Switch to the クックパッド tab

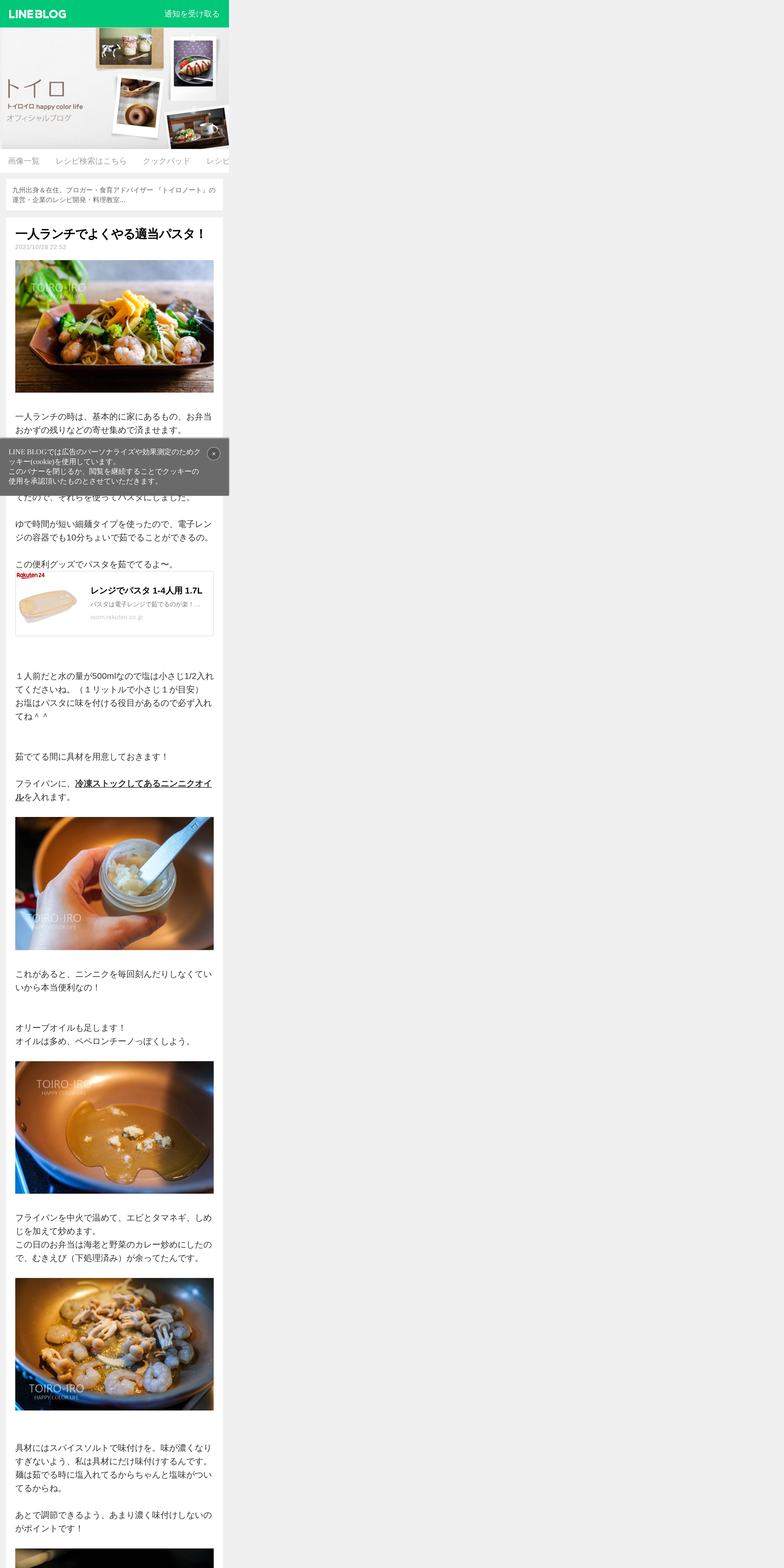tap(166, 161)
